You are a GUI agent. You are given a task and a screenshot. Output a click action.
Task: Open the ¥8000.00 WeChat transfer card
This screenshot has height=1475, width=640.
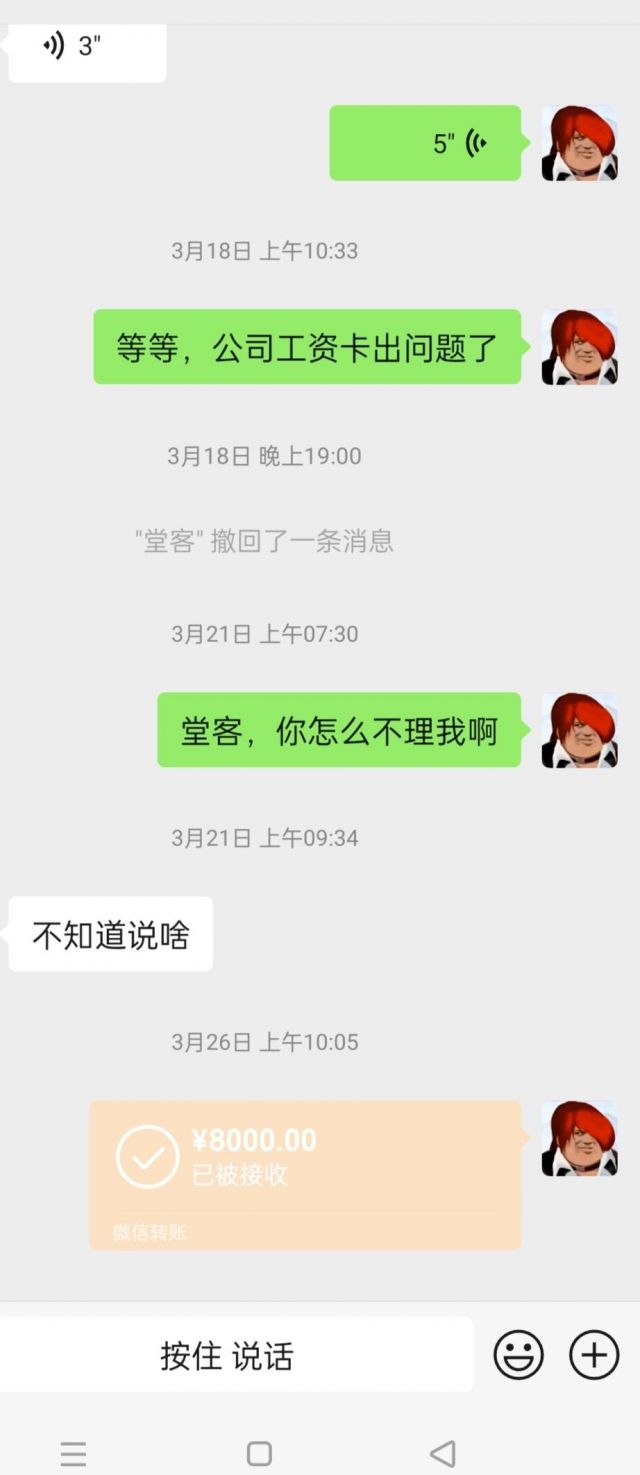point(305,1174)
